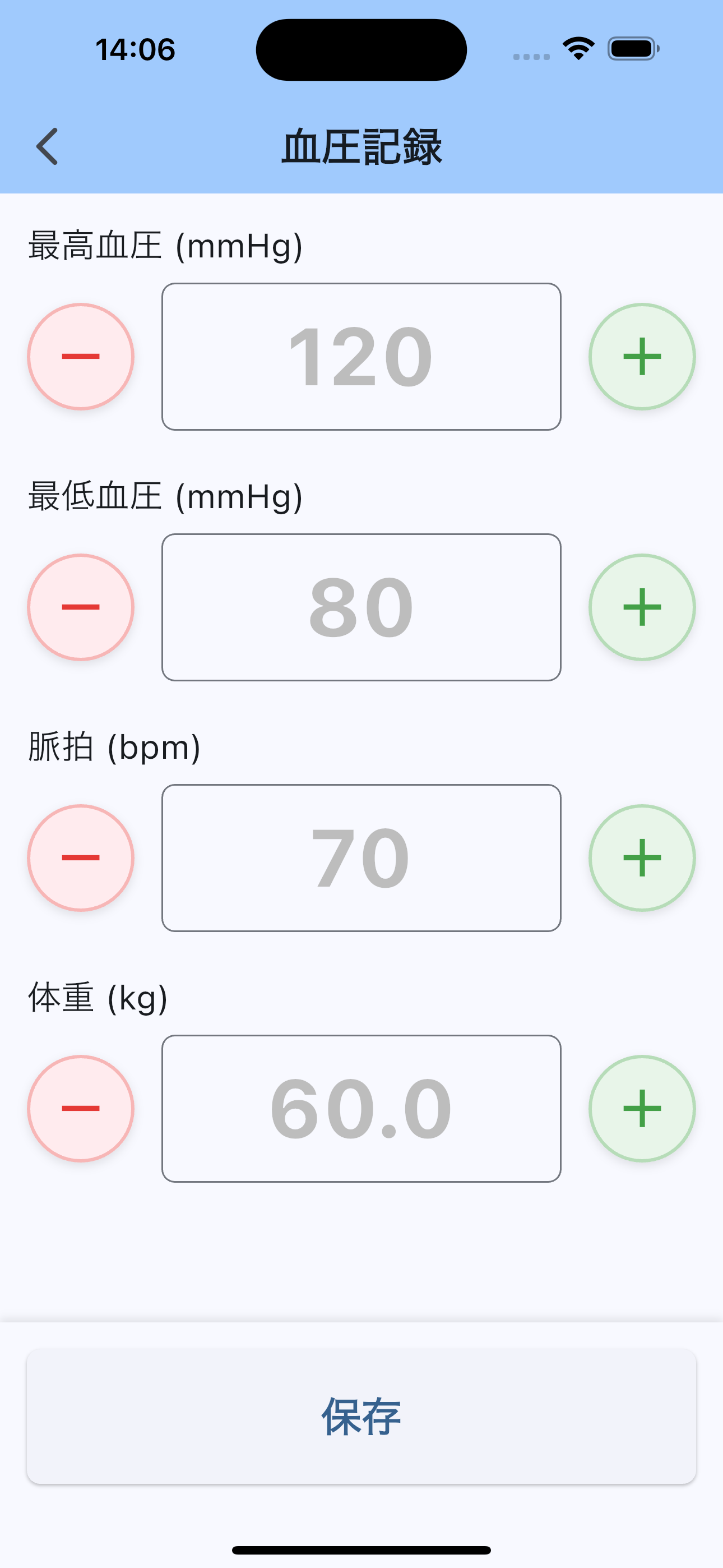The height and width of the screenshot is (1568, 723).
Task: Tap the 最低血圧 input showing 80
Action: click(x=361, y=607)
